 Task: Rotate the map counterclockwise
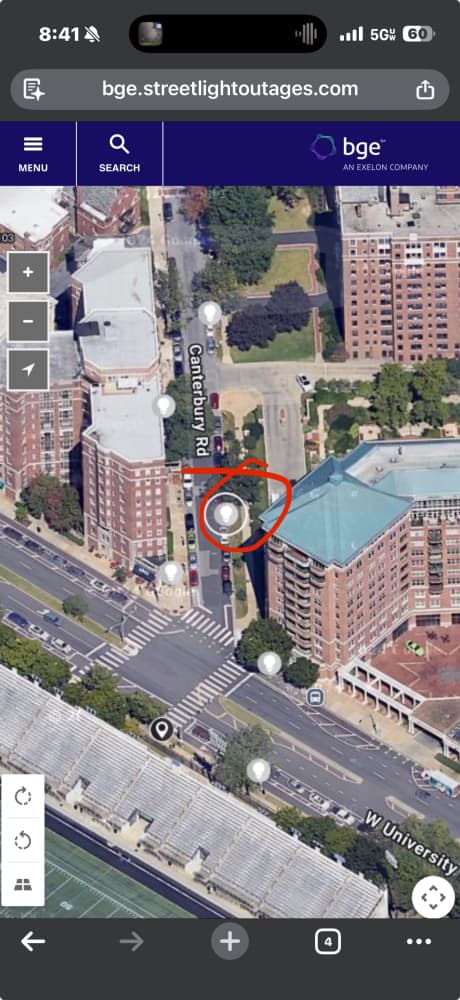[23, 841]
